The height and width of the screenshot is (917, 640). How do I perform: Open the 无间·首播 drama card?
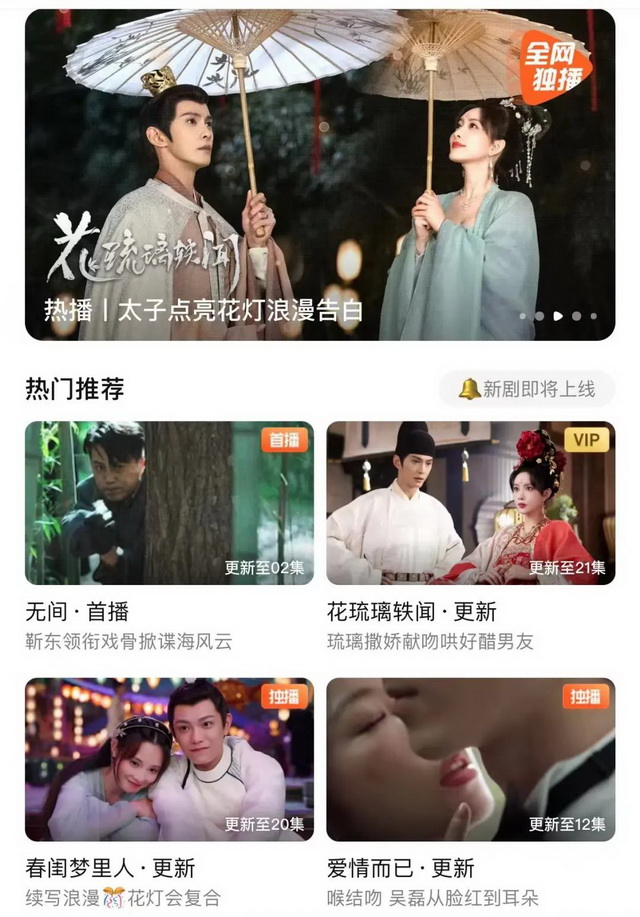coord(169,503)
